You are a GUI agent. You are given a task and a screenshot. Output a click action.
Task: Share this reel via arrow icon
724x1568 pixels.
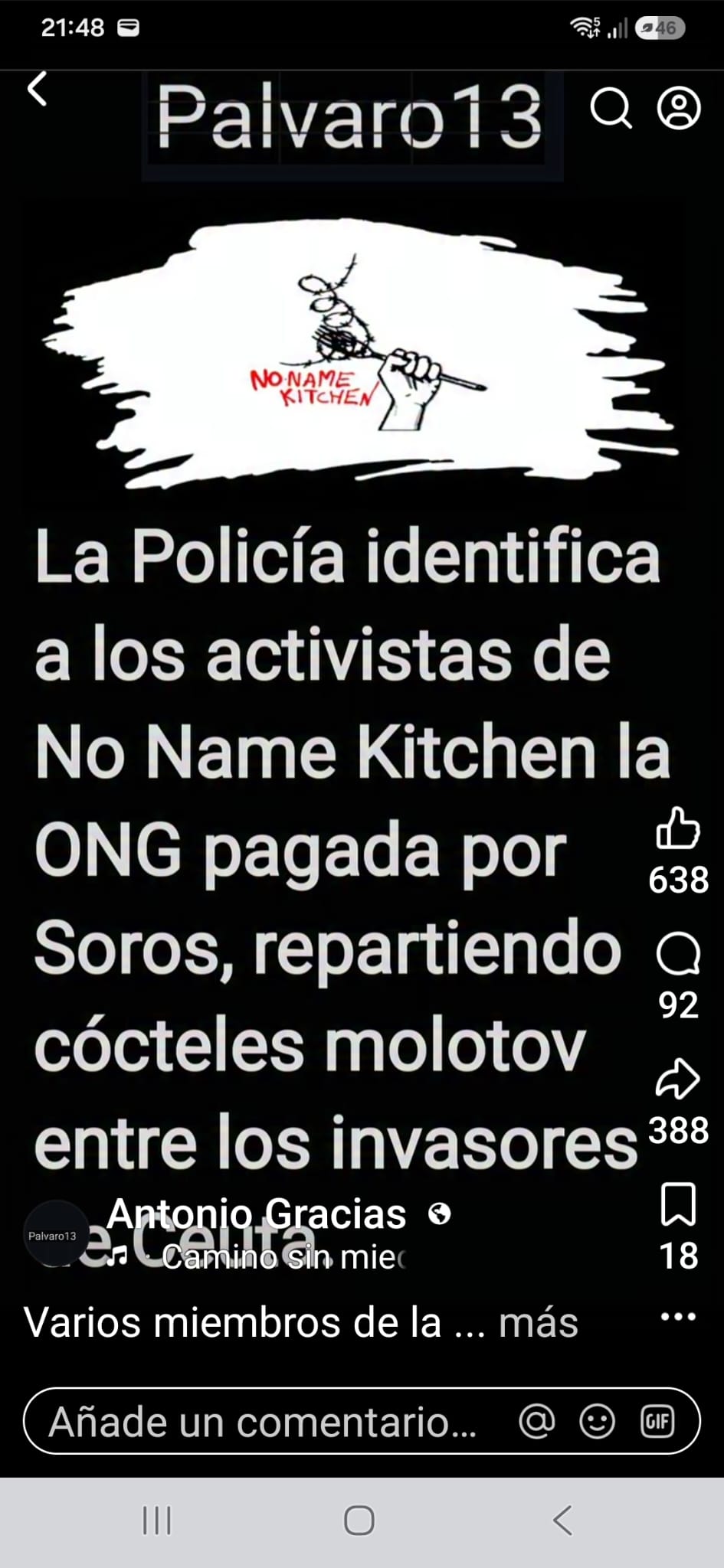pyautogui.click(x=678, y=1080)
